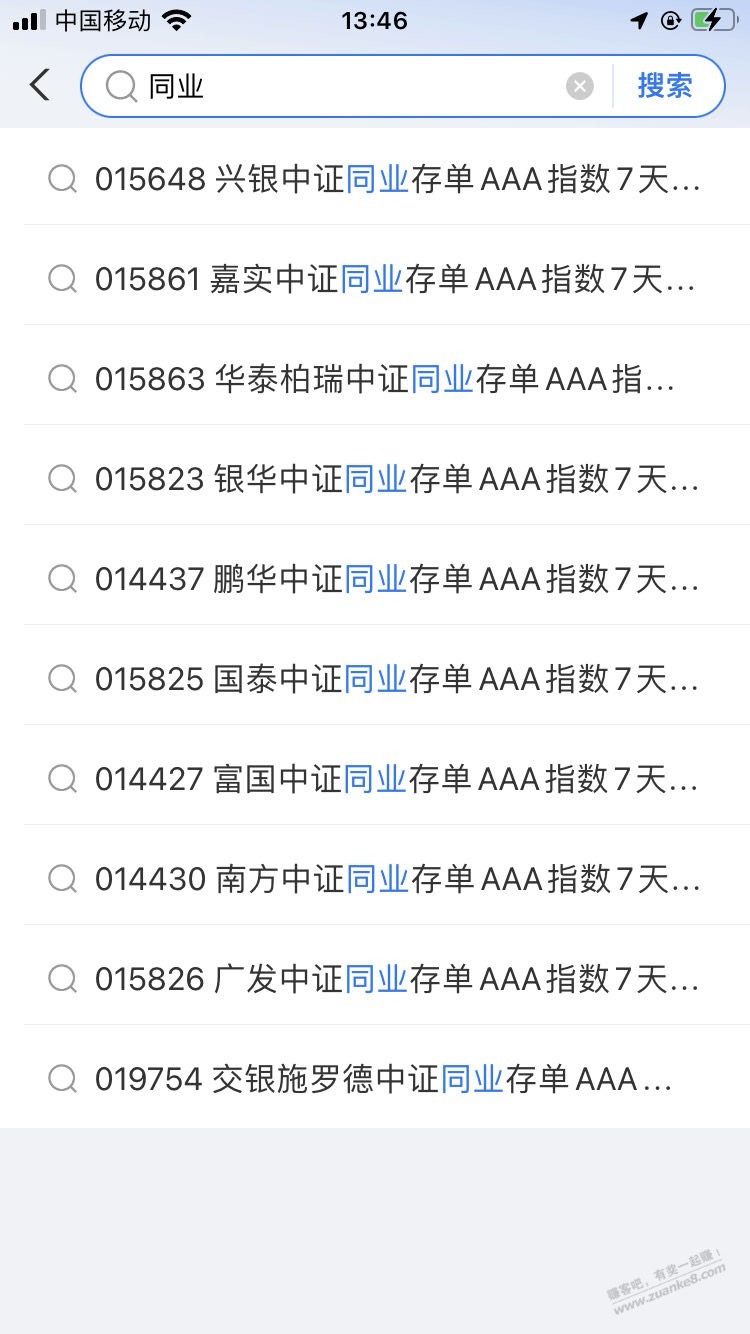Viewport: 750px width, 1334px height.
Task: Open suggestion 014430 南方中证同业存单
Action: point(375,879)
